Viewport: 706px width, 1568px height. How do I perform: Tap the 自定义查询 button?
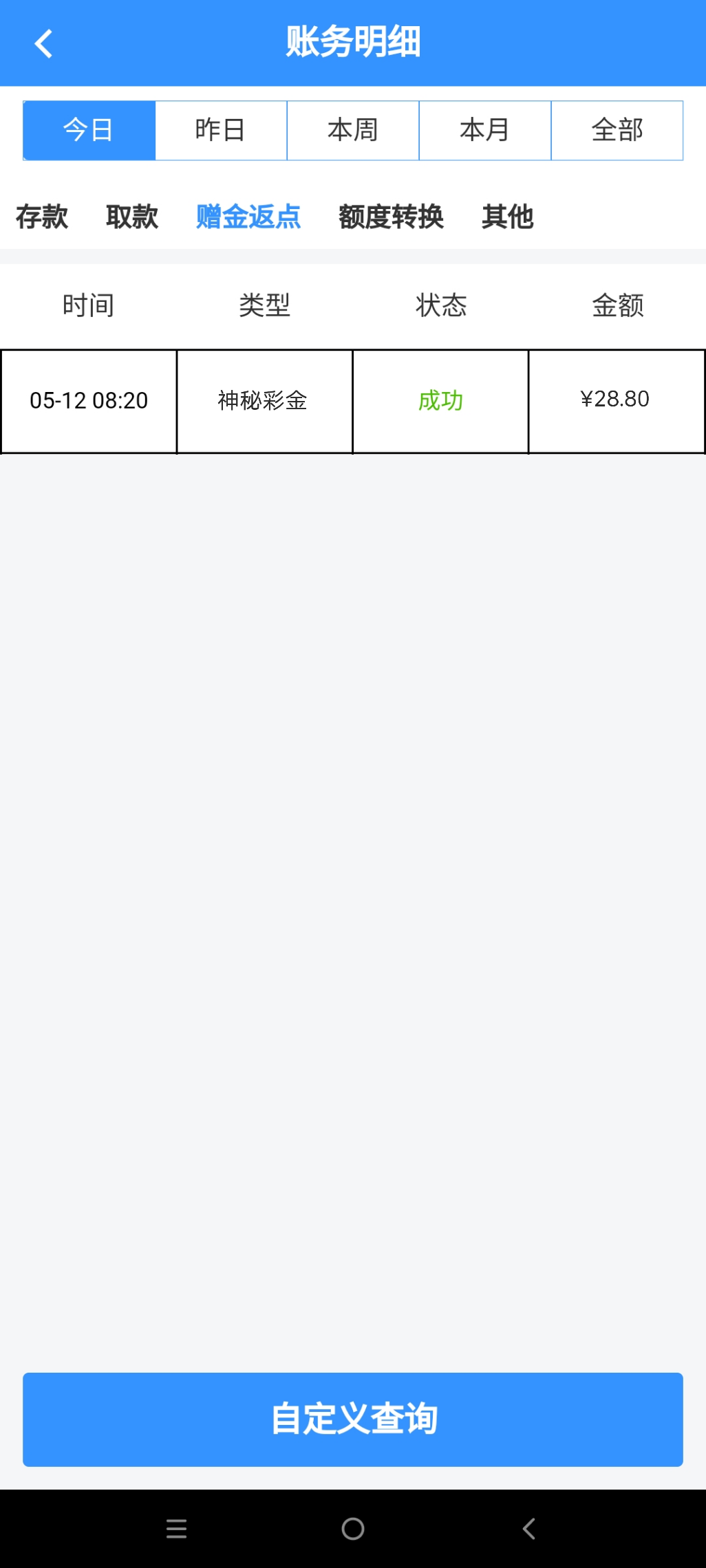[353, 1418]
